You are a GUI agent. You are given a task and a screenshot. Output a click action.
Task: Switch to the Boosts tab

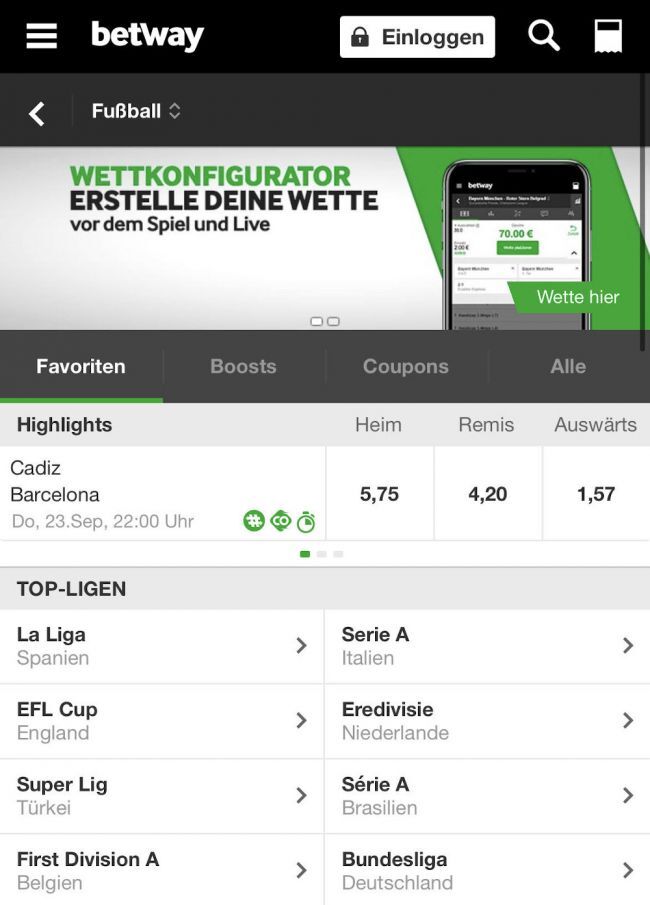[x=243, y=366]
